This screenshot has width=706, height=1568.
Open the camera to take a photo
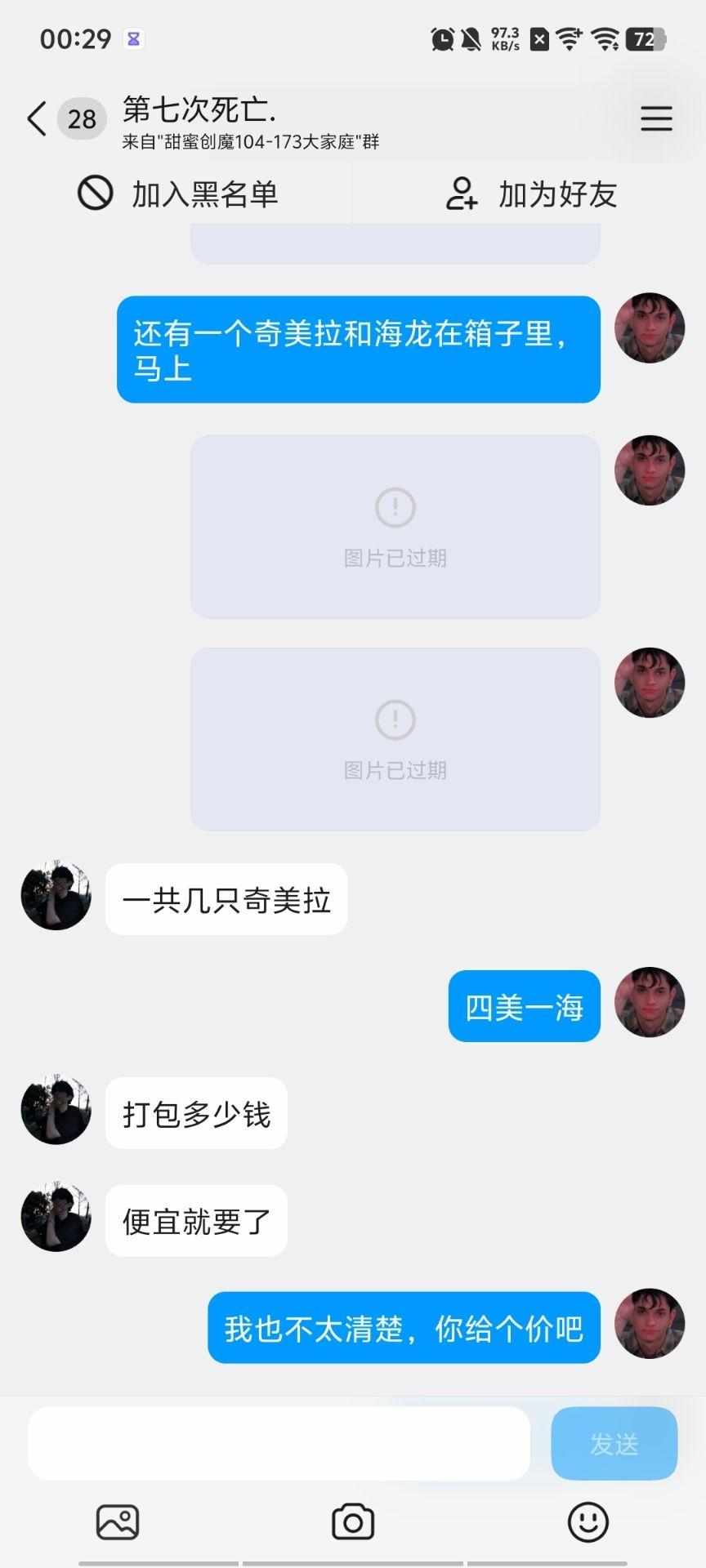(x=353, y=1522)
